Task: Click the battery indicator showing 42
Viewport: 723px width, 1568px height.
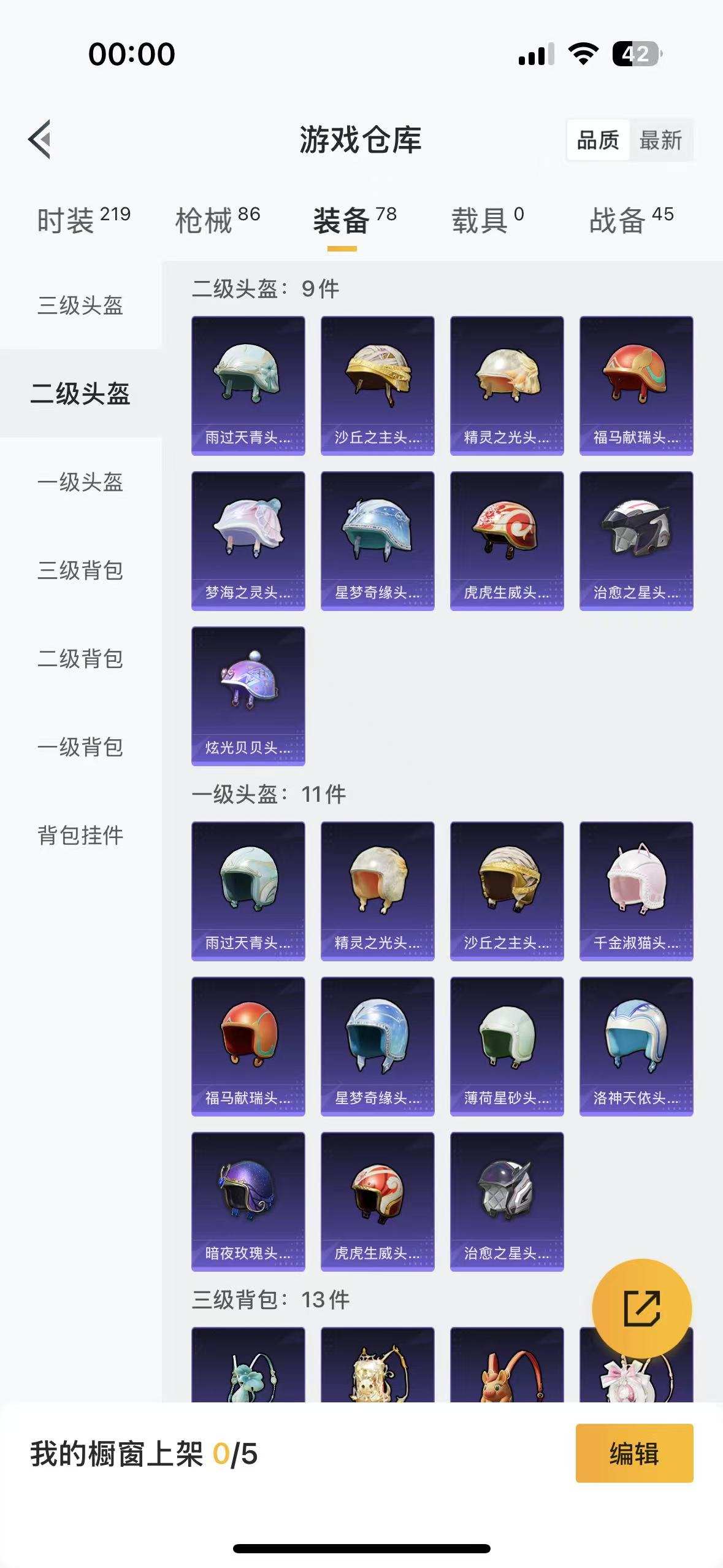Action: coord(632,55)
